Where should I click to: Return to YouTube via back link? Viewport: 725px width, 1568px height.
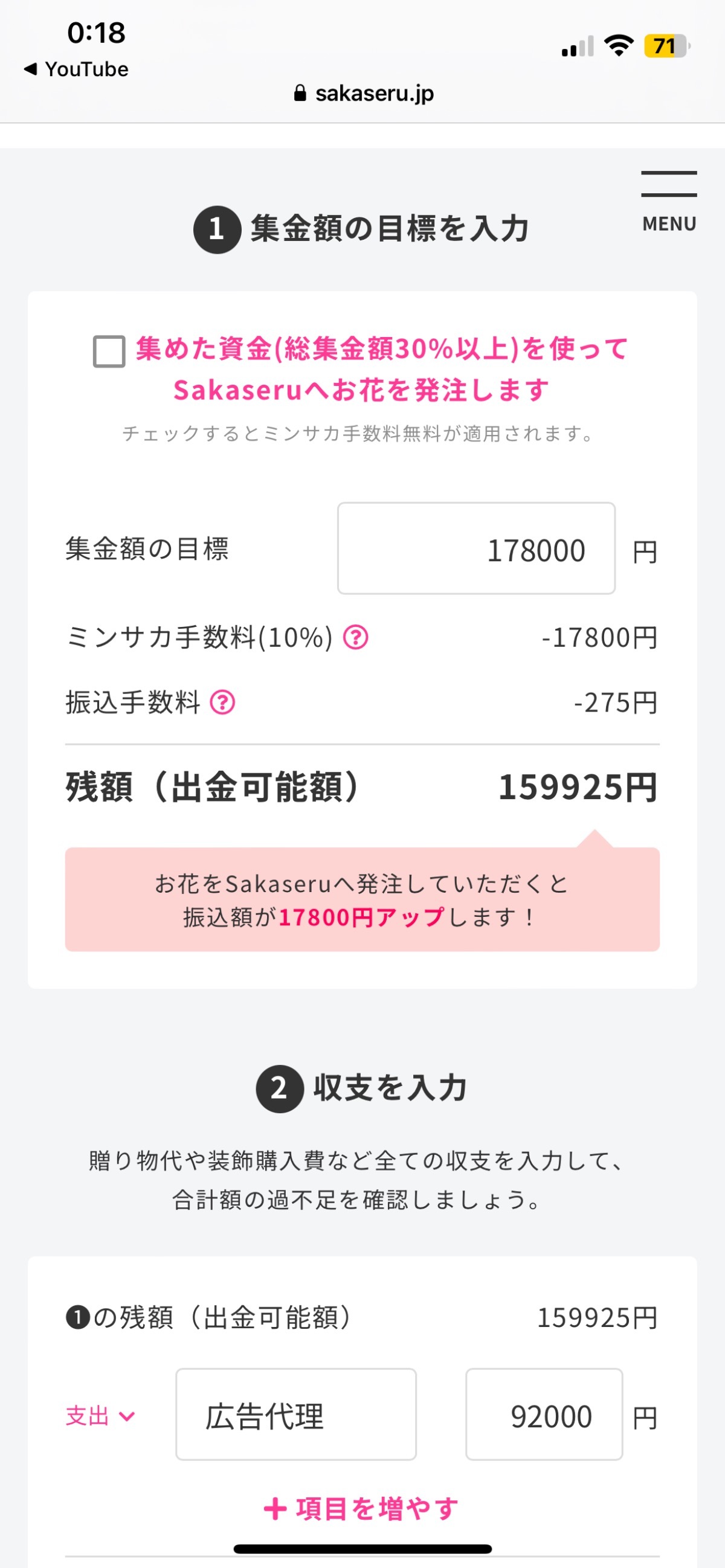tap(77, 69)
